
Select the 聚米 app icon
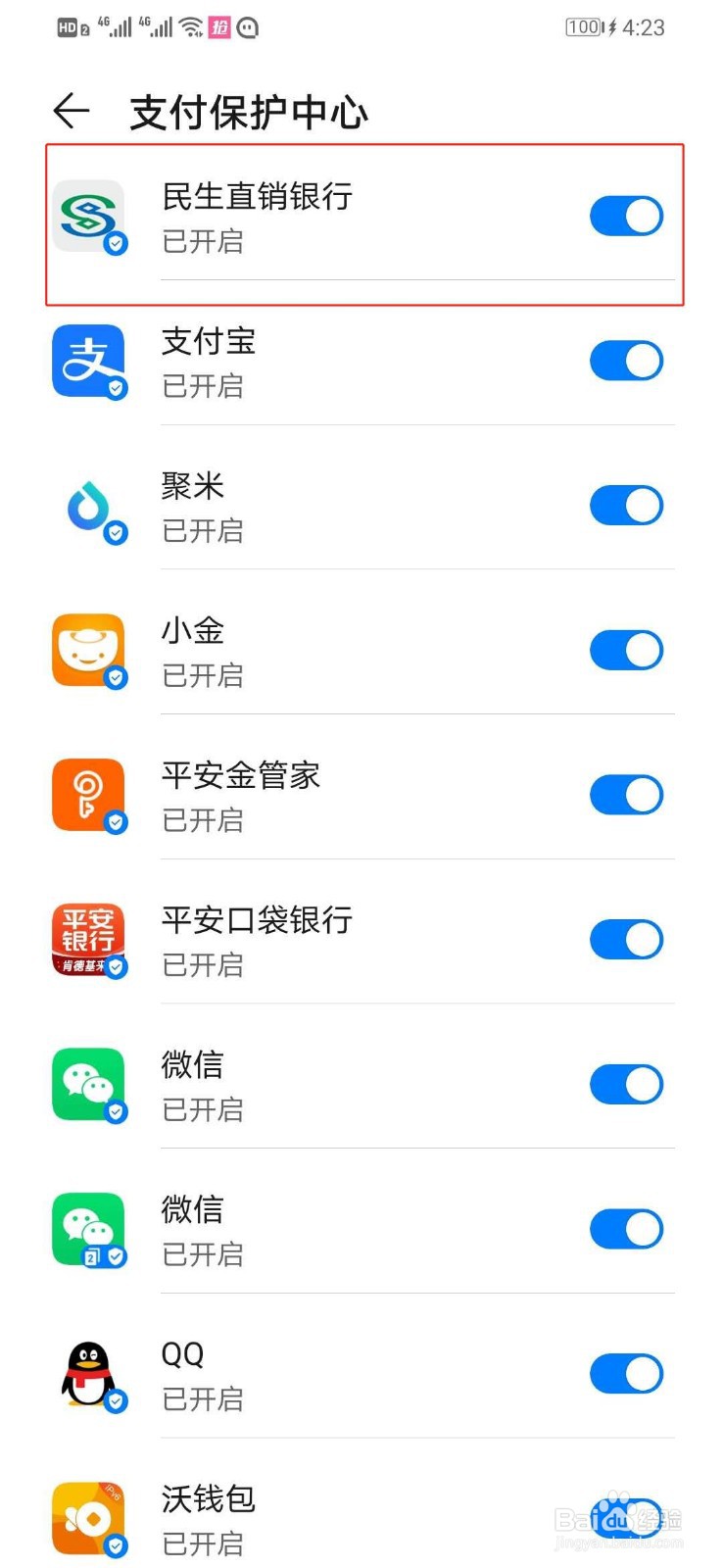89,505
